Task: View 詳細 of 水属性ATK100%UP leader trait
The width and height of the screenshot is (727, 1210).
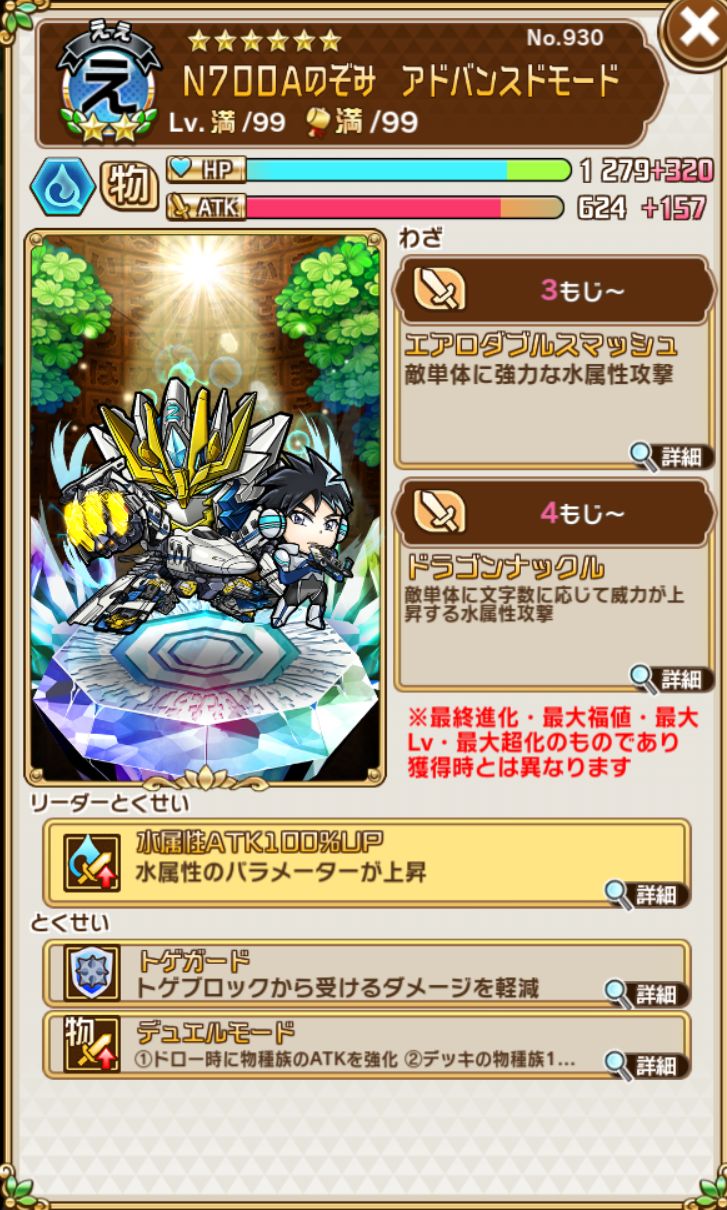Action: click(646, 894)
